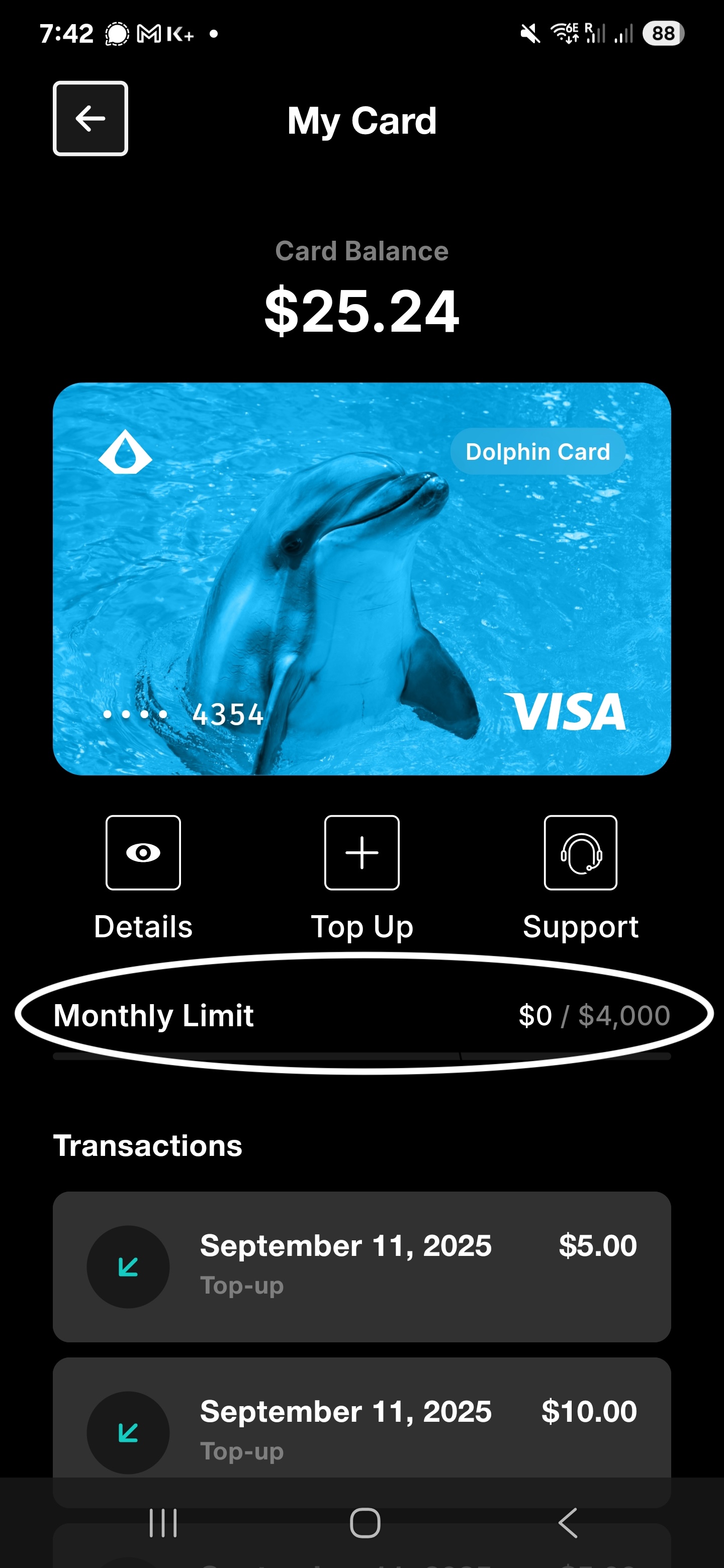Open recent apps from the navigation bar
The height and width of the screenshot is (1568, 724).
(x=161, y=1525)
